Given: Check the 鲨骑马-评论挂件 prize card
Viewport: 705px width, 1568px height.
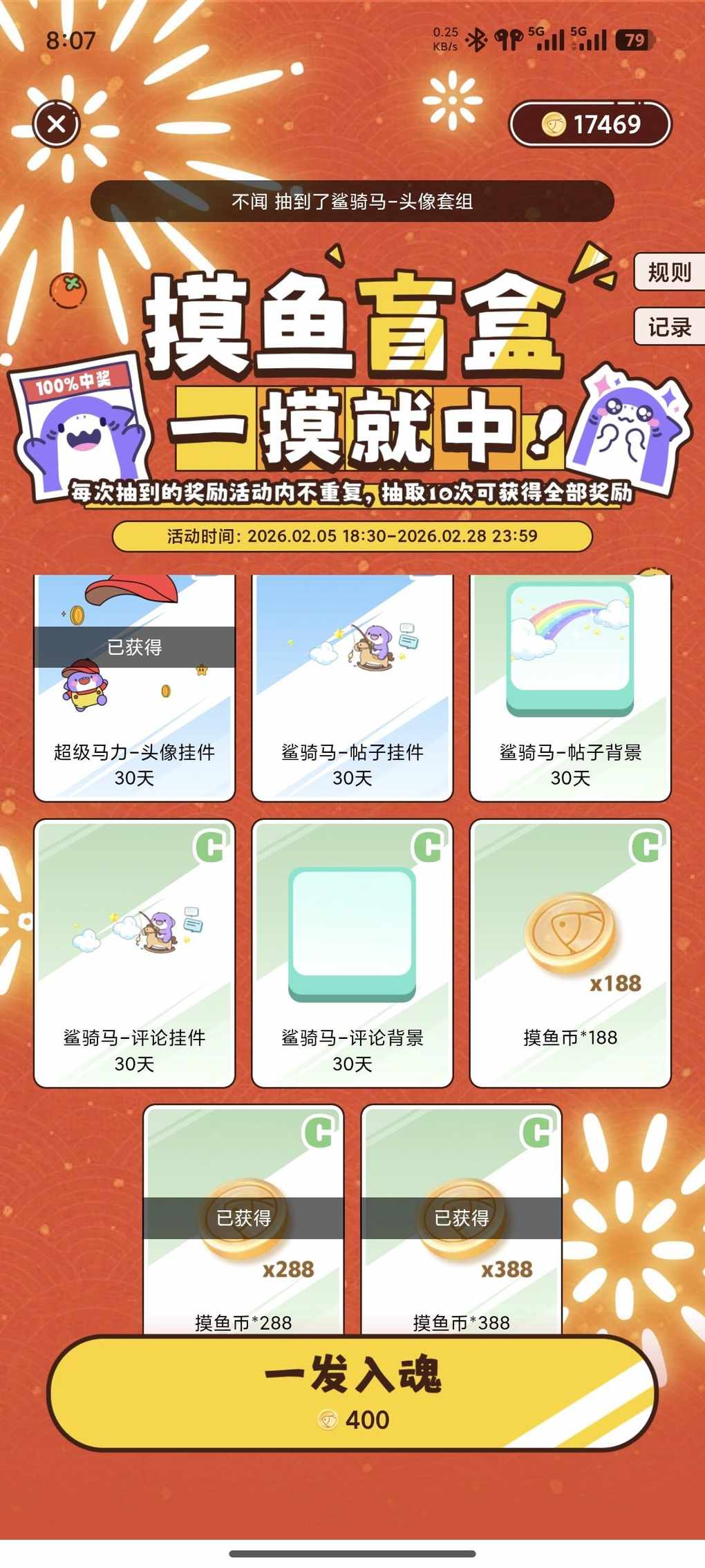Looking at the screenshot, I should 134,953.
